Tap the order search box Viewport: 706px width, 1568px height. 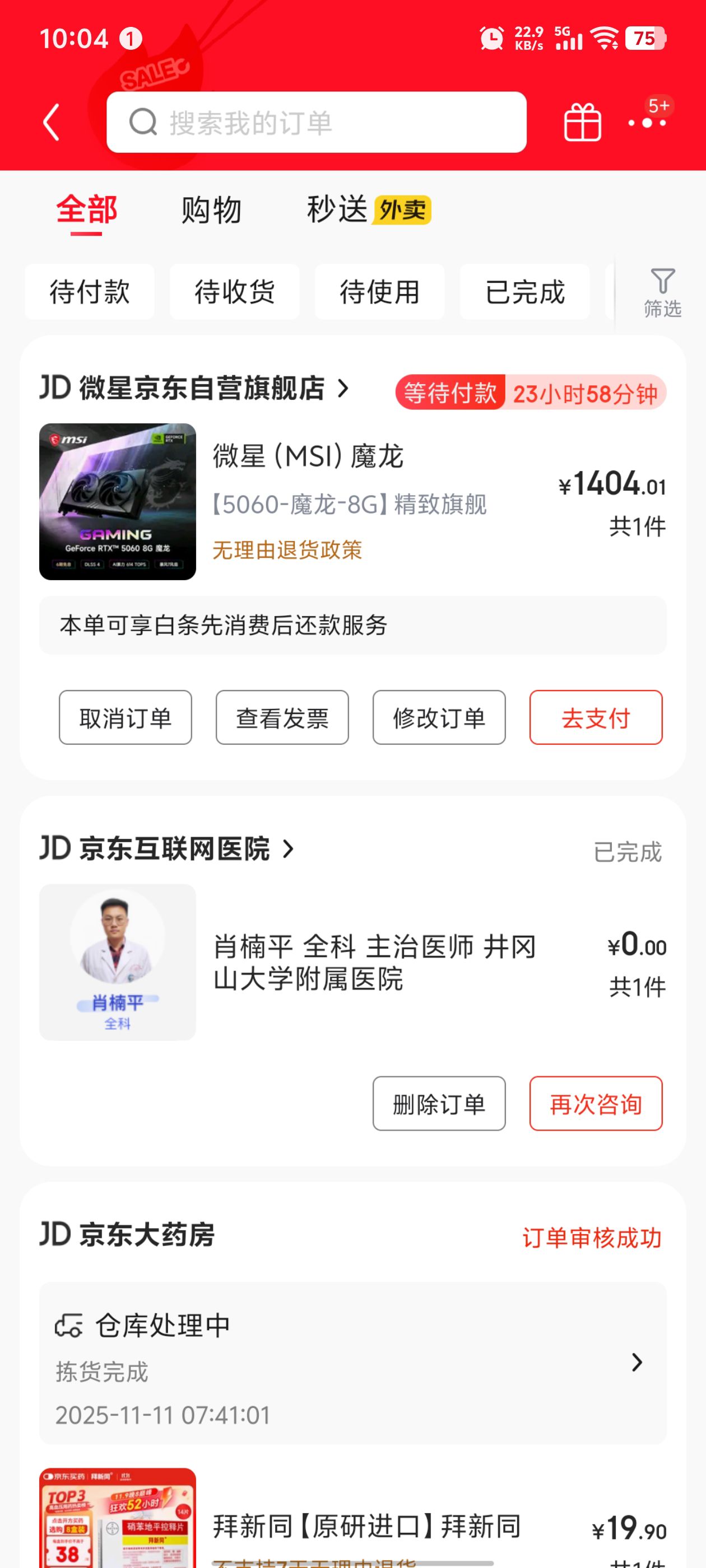315,122
